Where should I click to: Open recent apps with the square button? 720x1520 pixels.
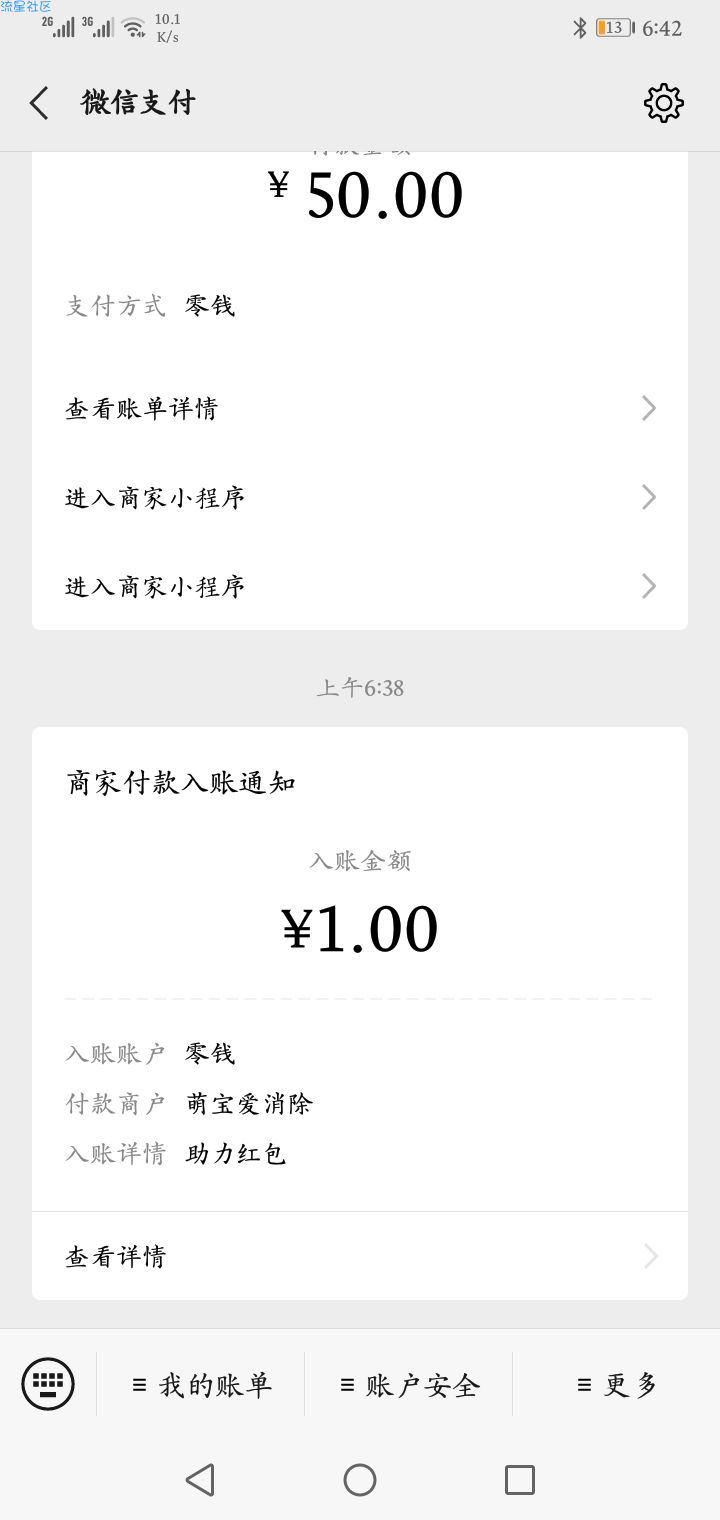520,1479
